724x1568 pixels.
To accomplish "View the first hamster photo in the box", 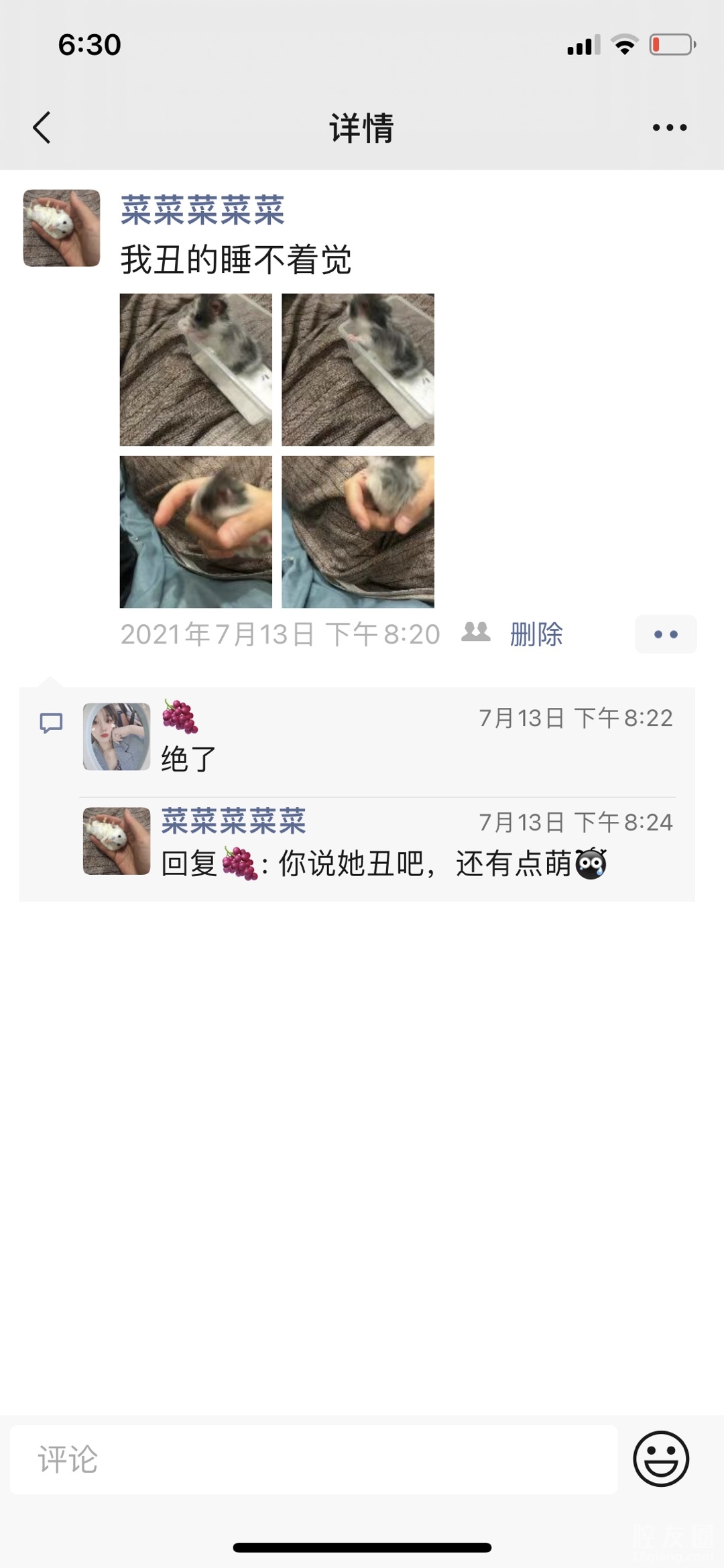I will (x=196, y=369).
